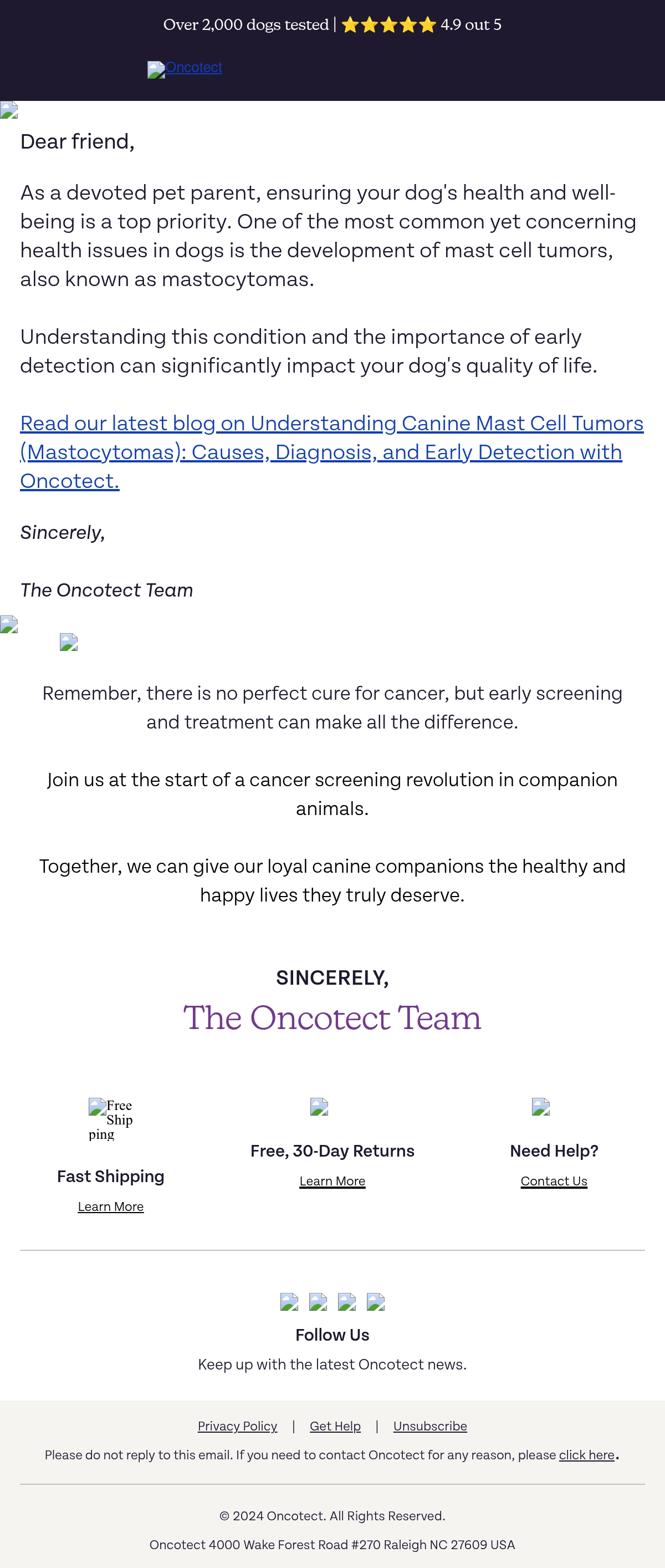The image size is (665, 1568).
Task: Read the blog on Canine Mast Cell Tumors
Action: (x=331, y=452)
